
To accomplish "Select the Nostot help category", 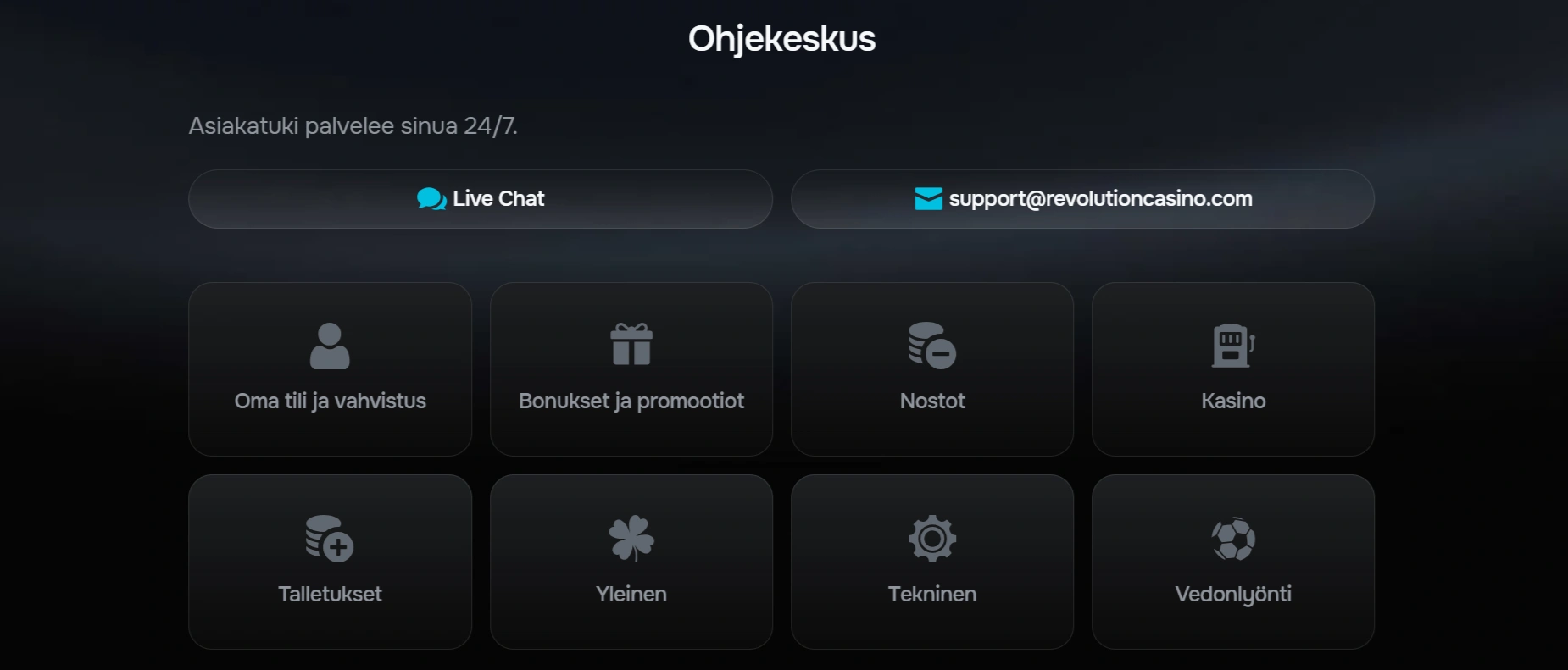I will (932, 369).
